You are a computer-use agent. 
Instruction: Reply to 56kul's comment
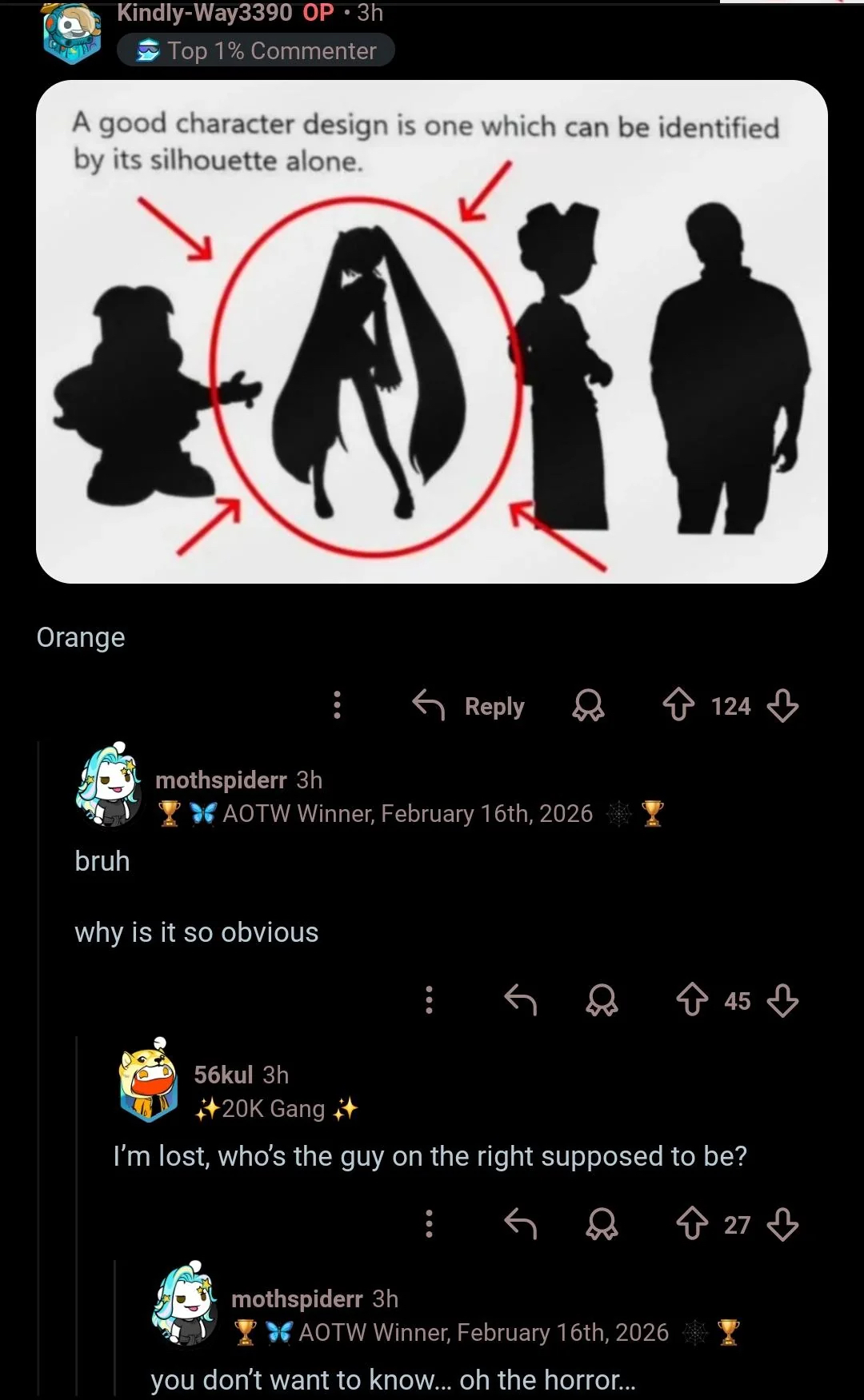click(520, 1223)
